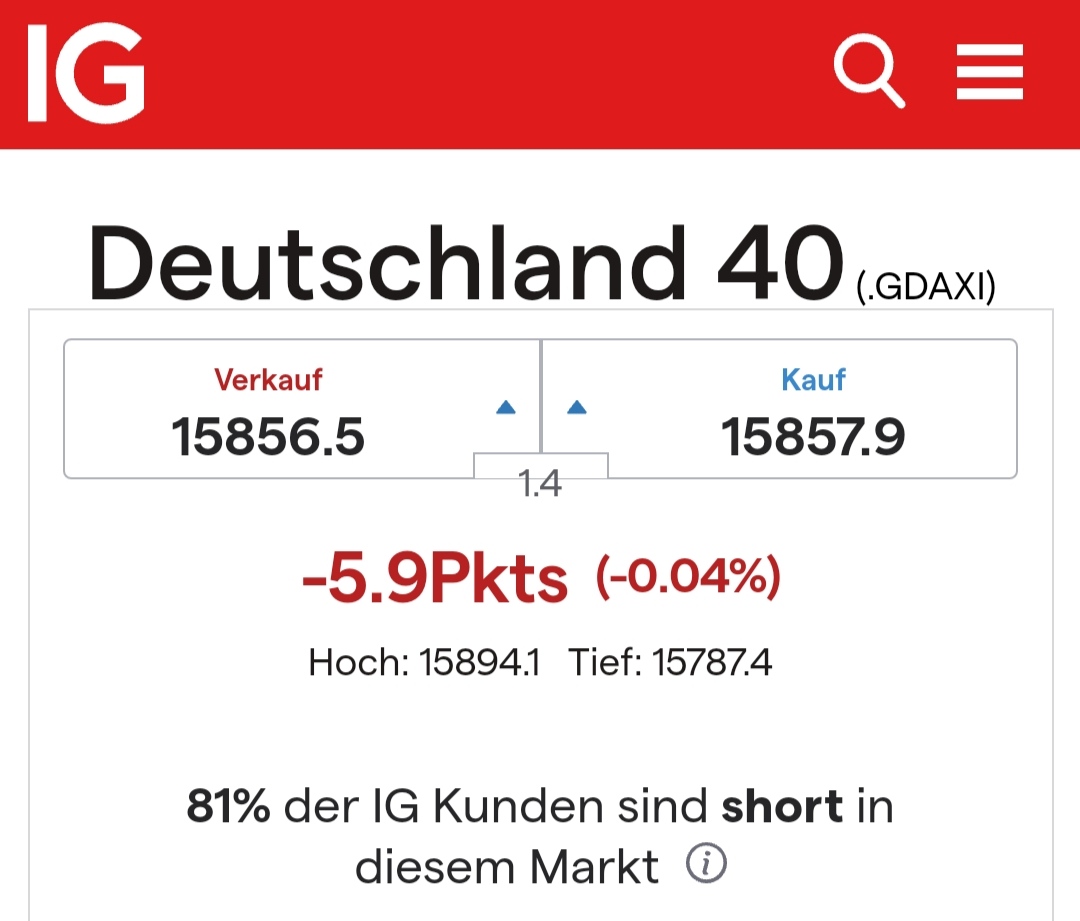Open the info icon for client sentiment
1080x921 pixels.
(706, 864)
